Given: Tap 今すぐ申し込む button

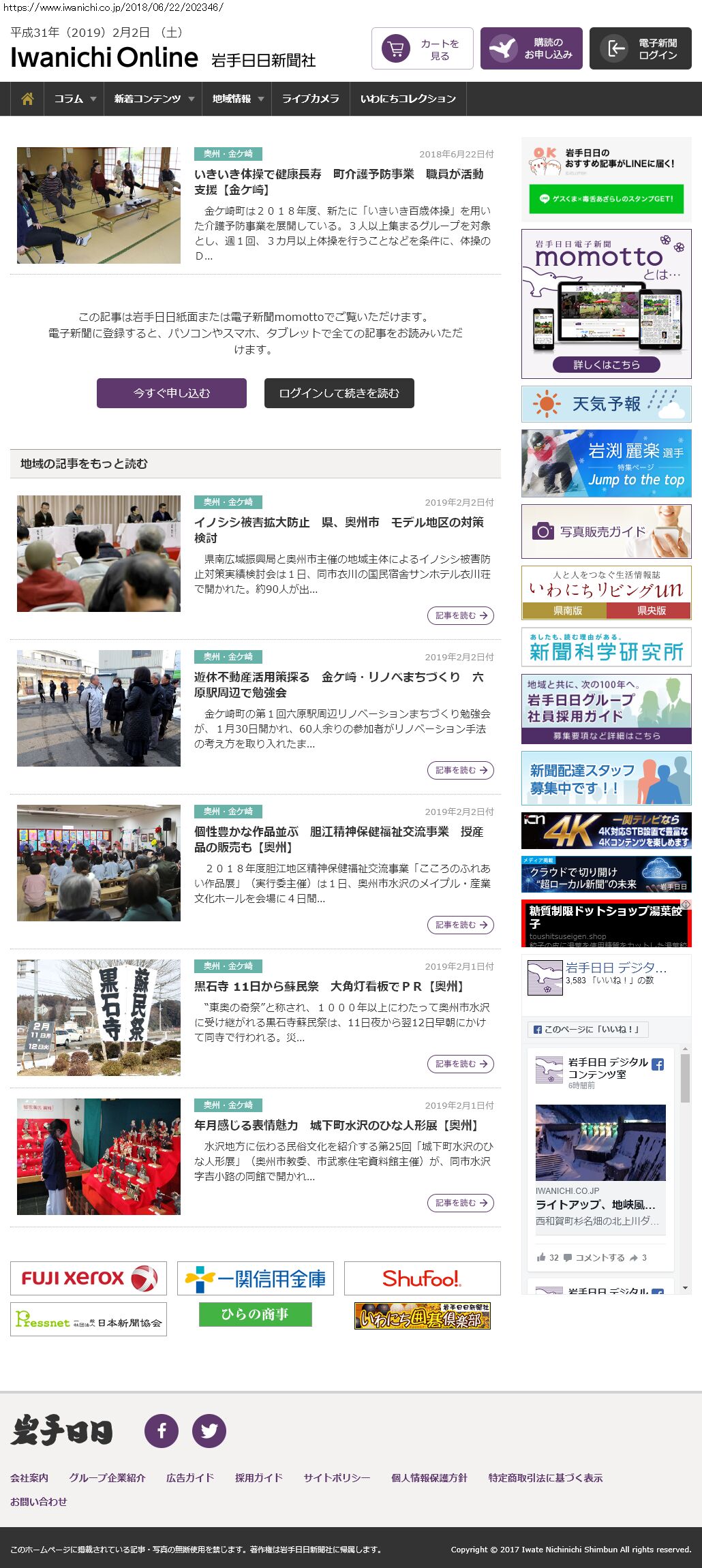Looking at the screenshot, I should tap(172, 393).
